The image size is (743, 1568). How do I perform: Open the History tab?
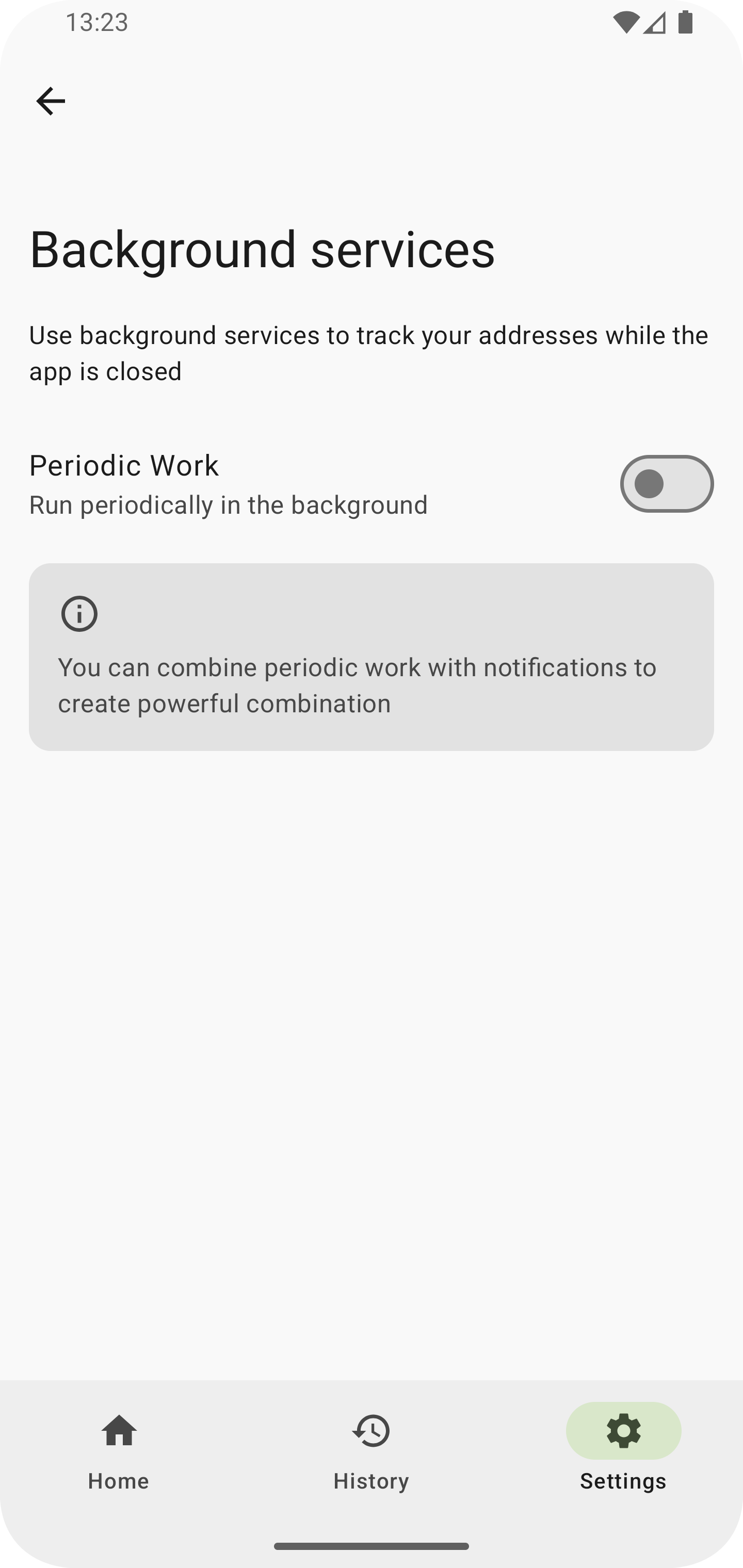pos(371,1452)
